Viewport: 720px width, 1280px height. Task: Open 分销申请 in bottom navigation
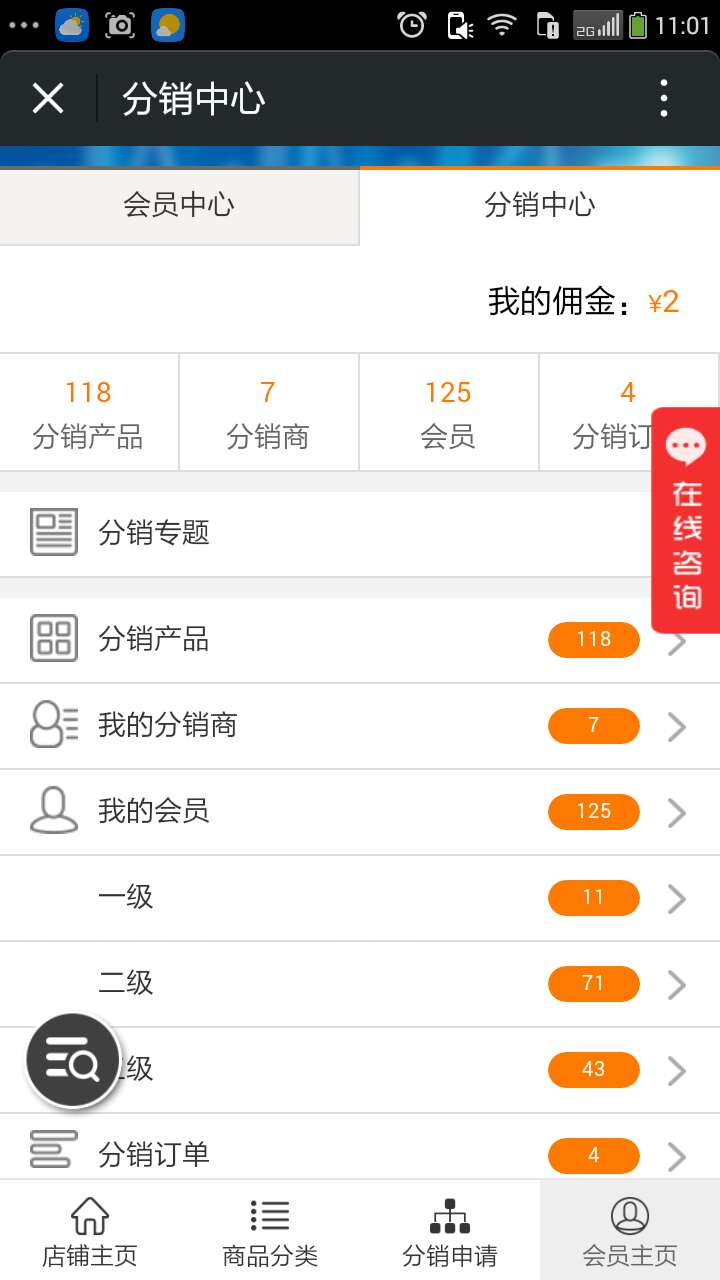(x=450, y=1231)
